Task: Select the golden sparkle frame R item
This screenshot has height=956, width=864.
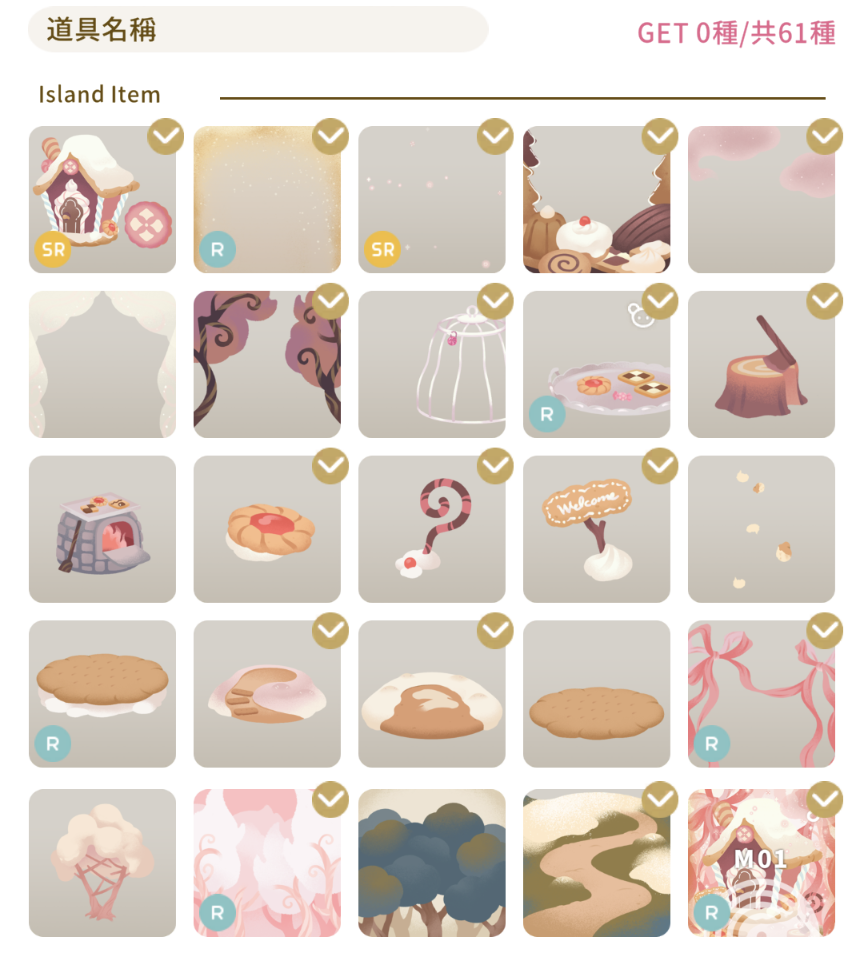Action: tap(267, 199)
